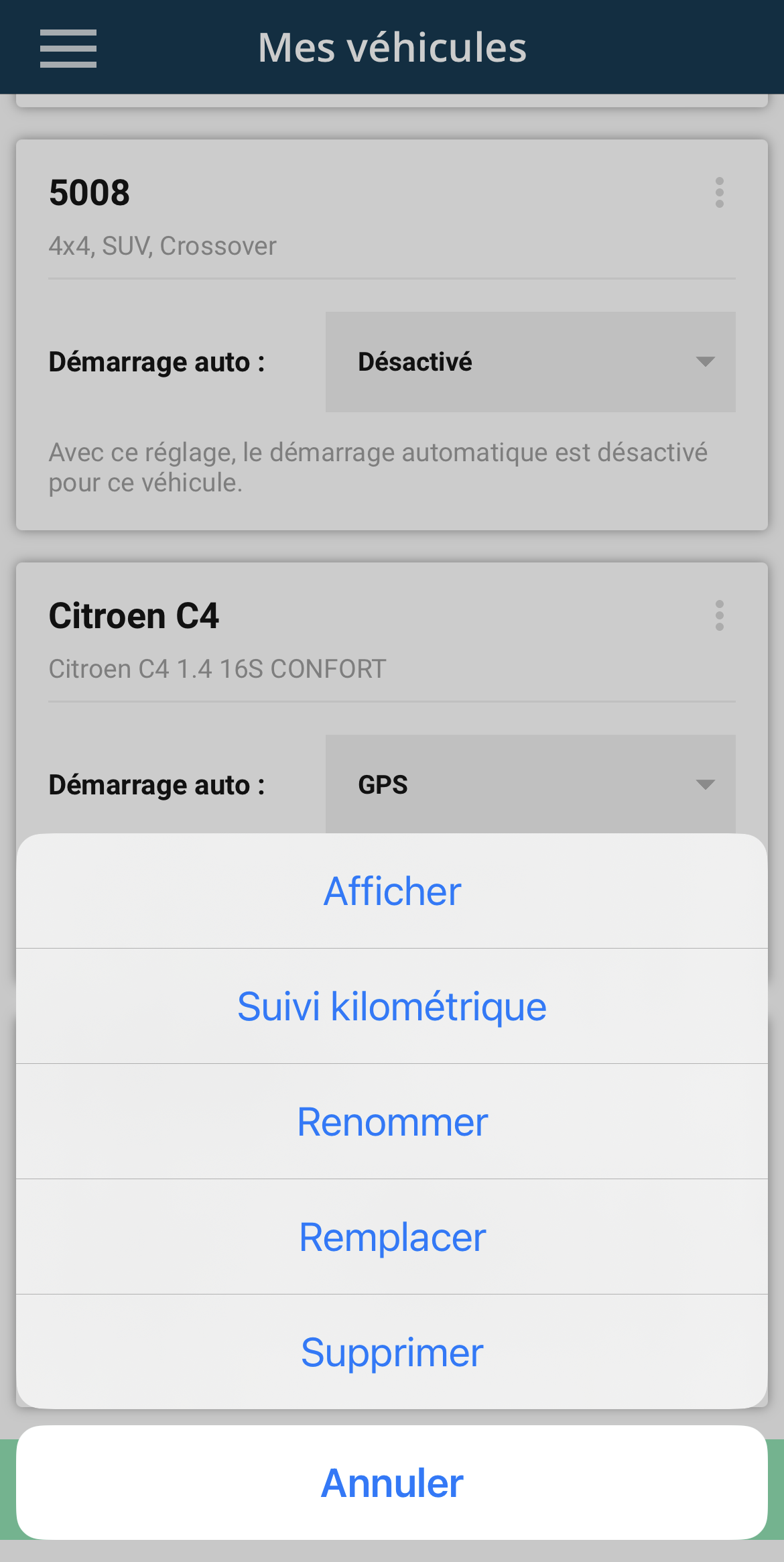784x1562 pixels.
Task: Select Supprimer to delete vehicle
Action: tap(392, 1352)
